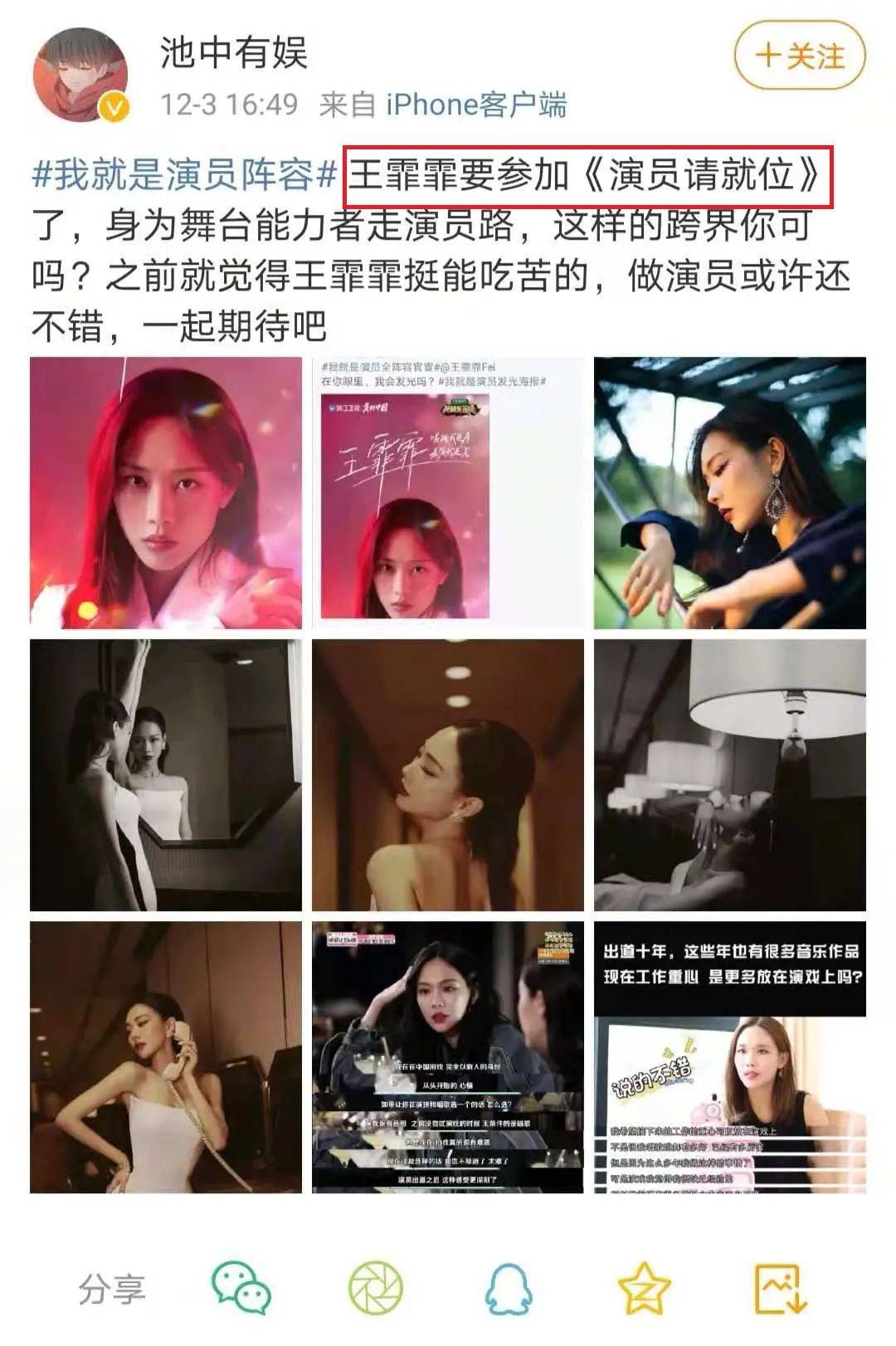Share the post to WeChat
Viewport: 896px width, 1346px height.
click(x=241, y=1289)
